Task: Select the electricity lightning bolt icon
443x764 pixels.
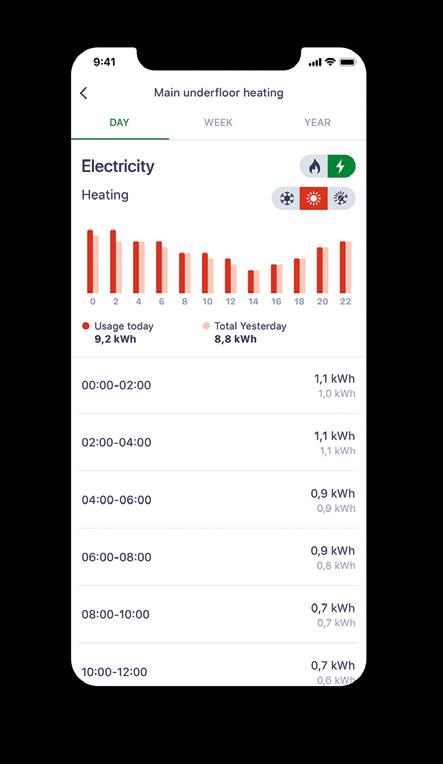Action: point(341,167)
